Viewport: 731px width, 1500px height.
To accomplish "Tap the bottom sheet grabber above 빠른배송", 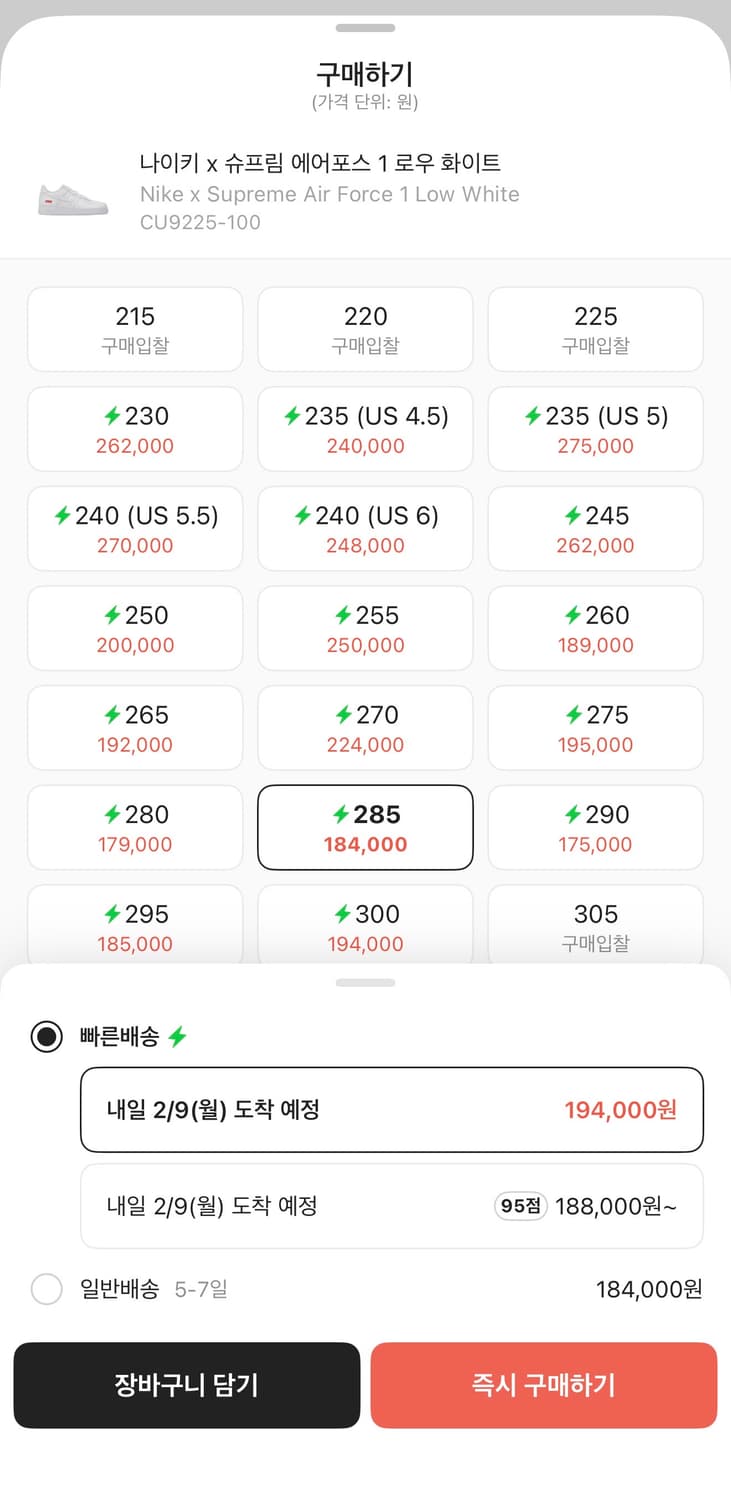I will tap(365, 983).
